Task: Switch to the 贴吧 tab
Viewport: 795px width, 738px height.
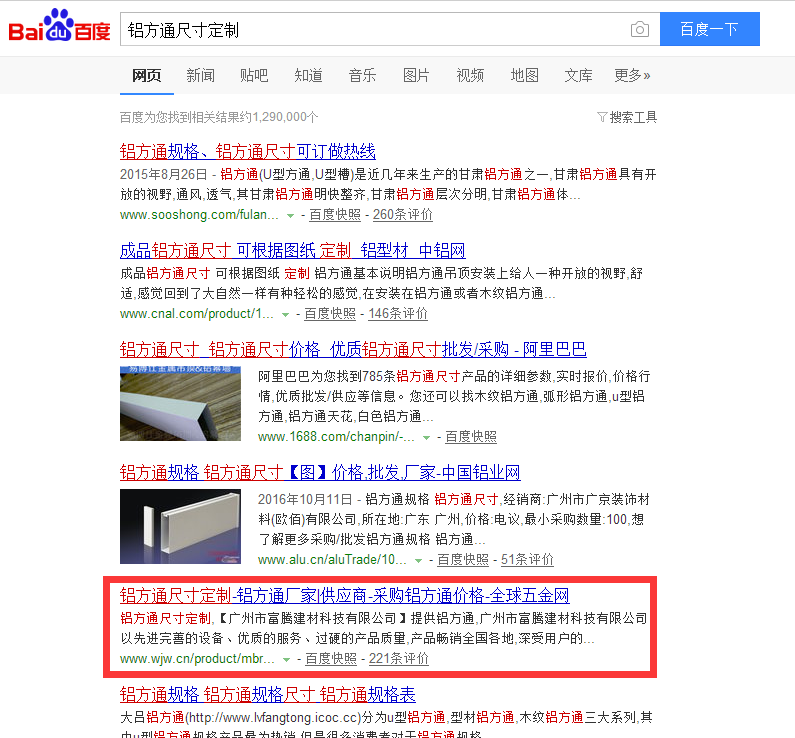Action: point(254,75)
